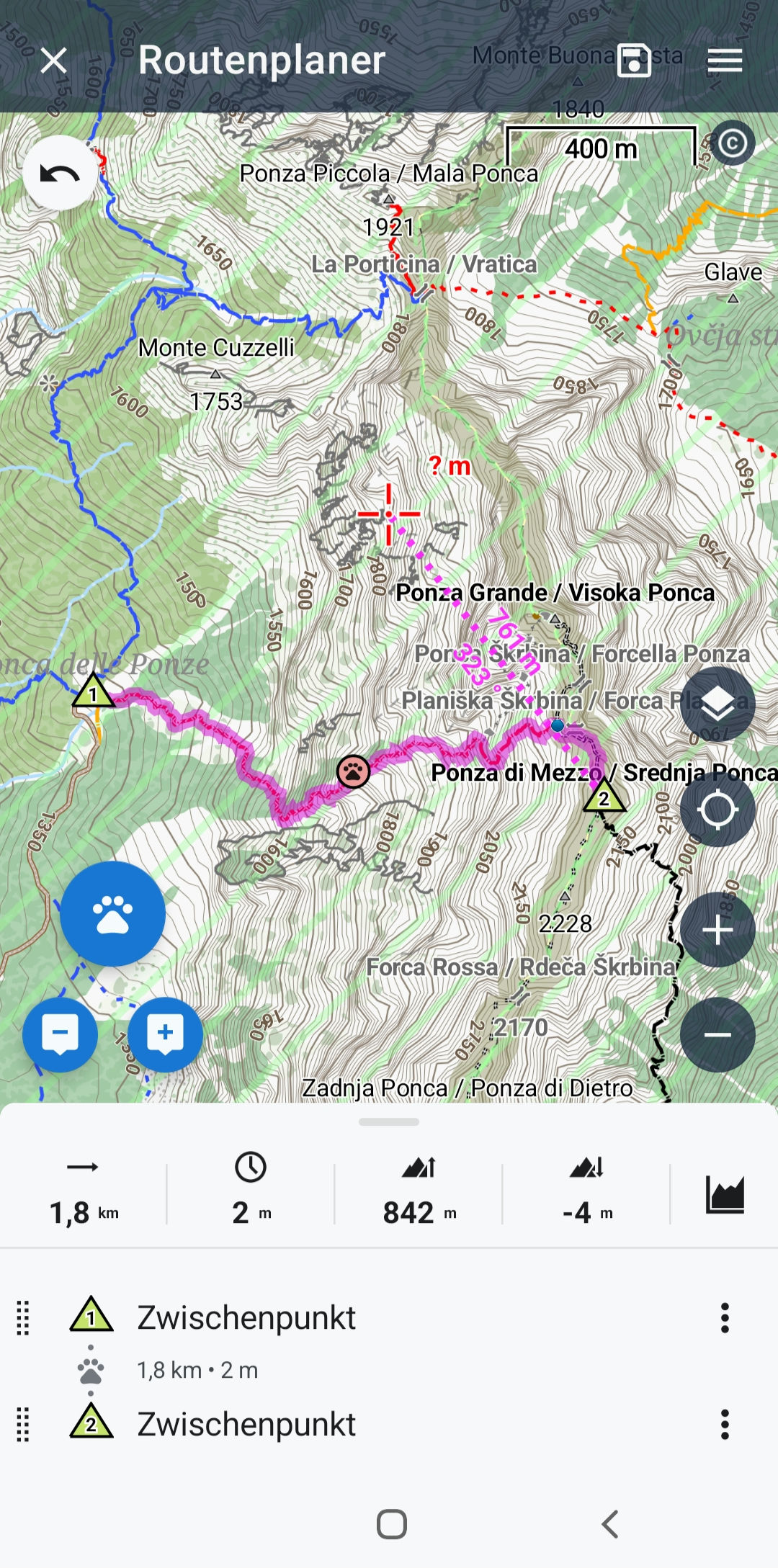This screenshot has width=778, height=1568.
Task: Center map on my location
Action: pos(717,810)
